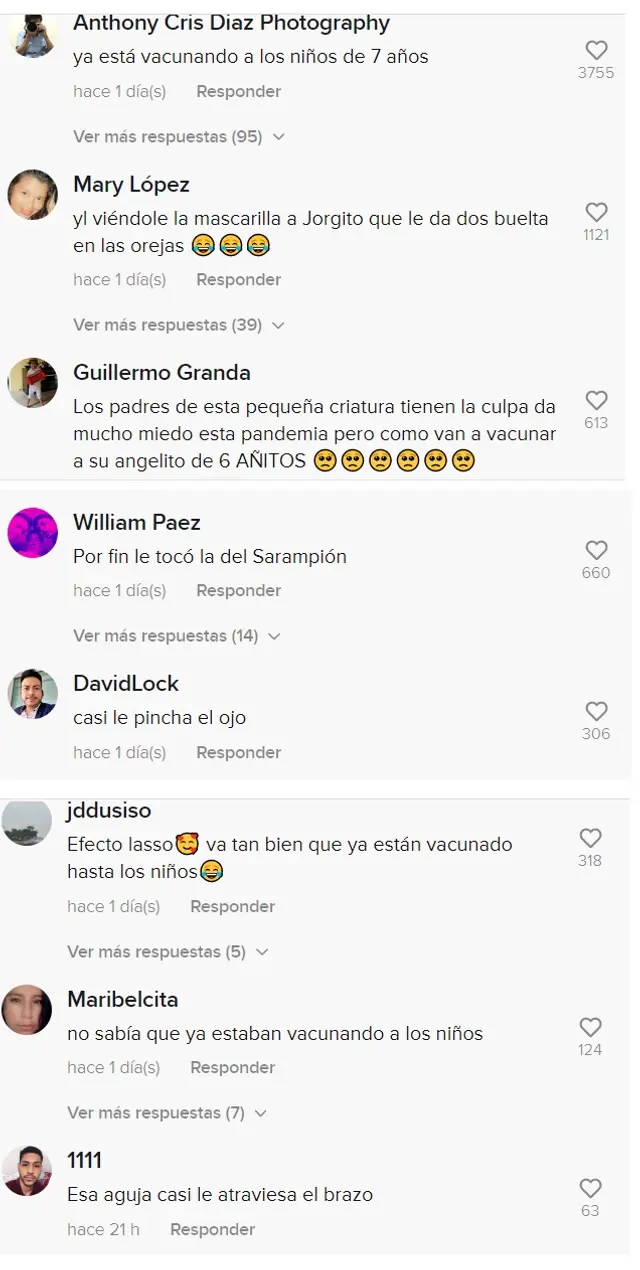This screenshot has height=1270, width=640.
Task: Open Guillermo Granda's profile picture
Action: coord(33,382)
